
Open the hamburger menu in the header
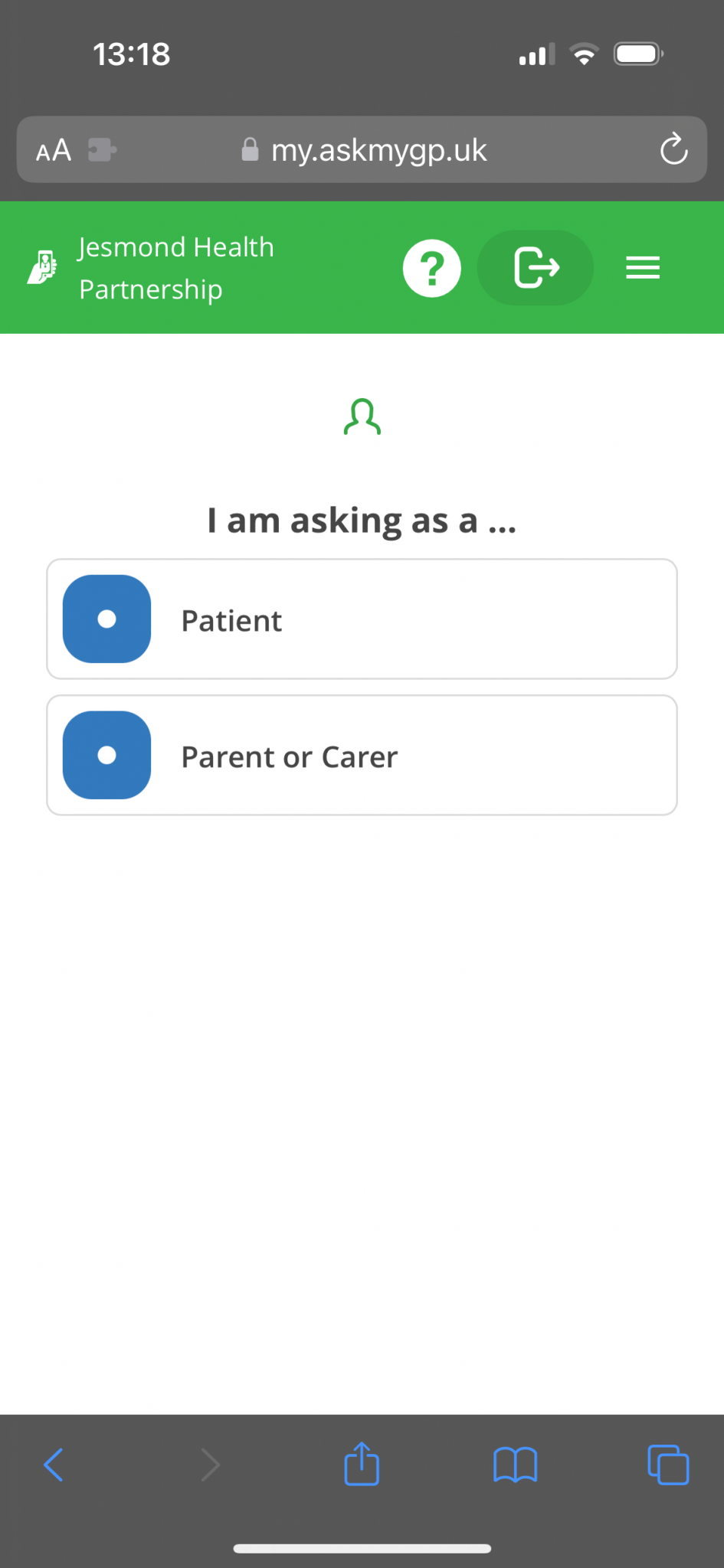(643, 268)
